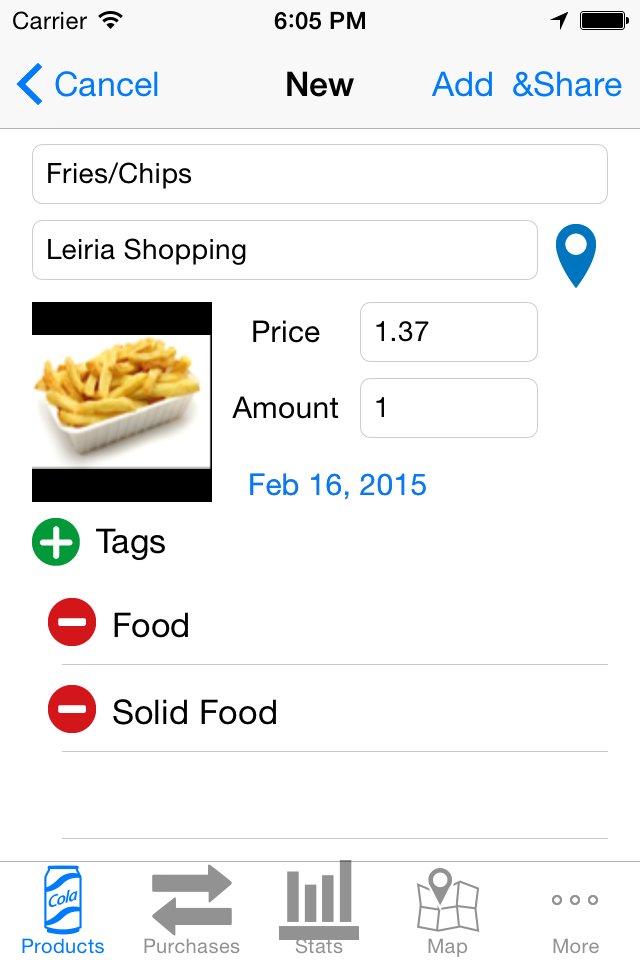Screen dimensions: 640x960
Task: Edit the Amount field
Action: (x=448, y=408)
